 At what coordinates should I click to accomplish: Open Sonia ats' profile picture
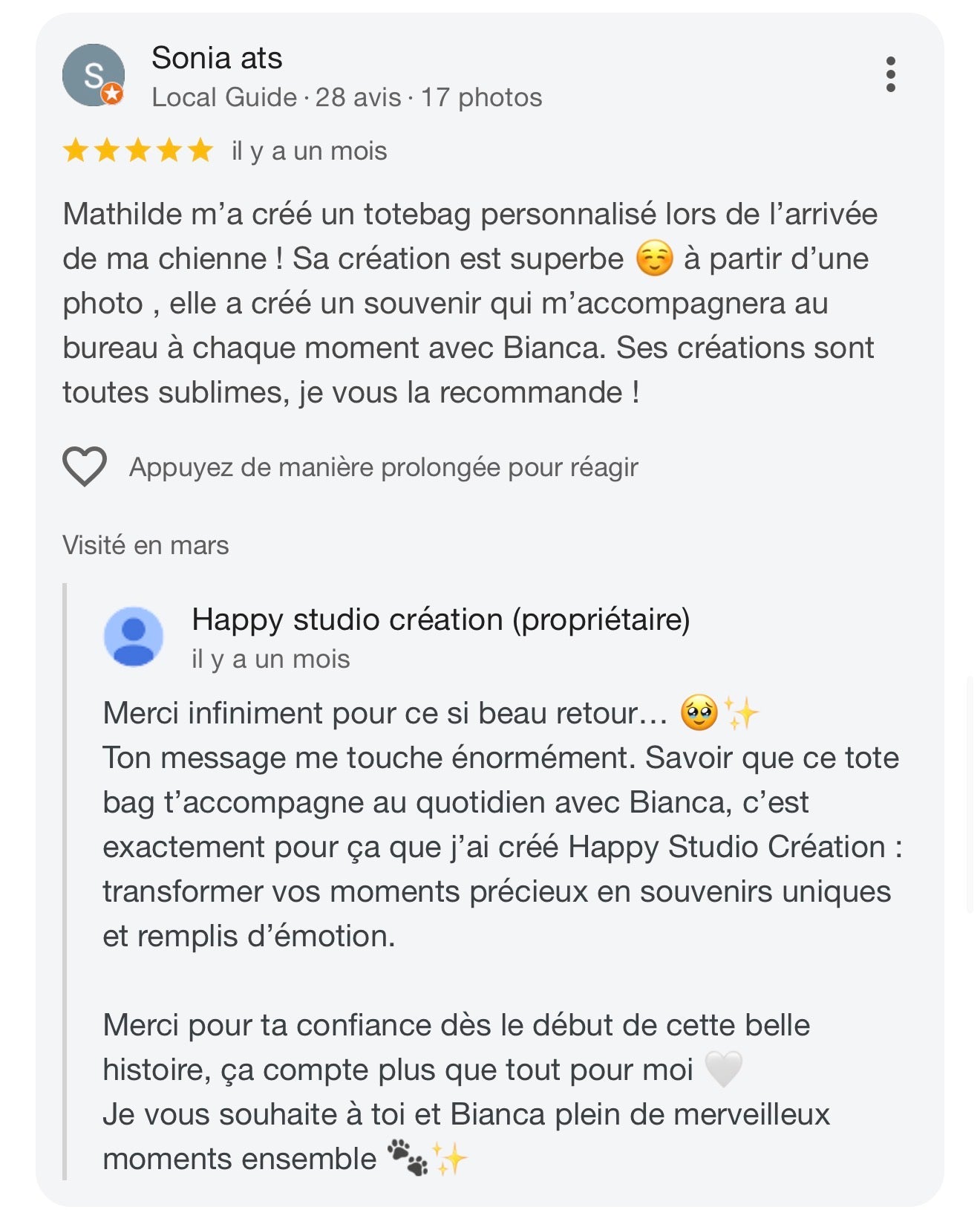pos(94,75)
